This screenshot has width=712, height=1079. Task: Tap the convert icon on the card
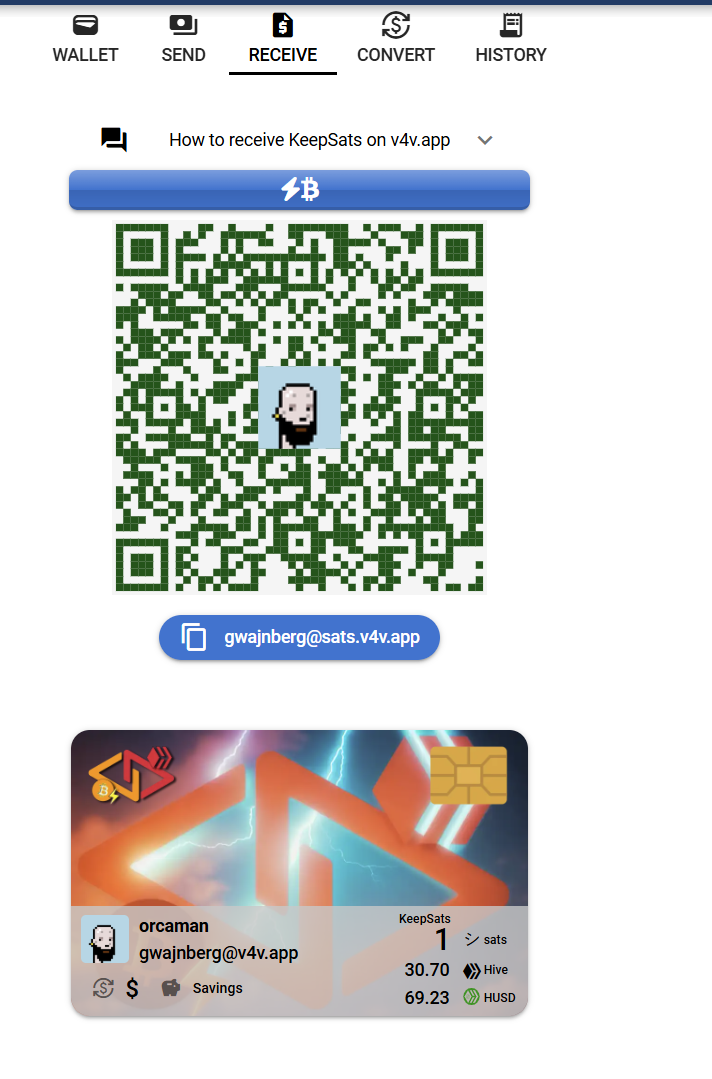(103, 988)
